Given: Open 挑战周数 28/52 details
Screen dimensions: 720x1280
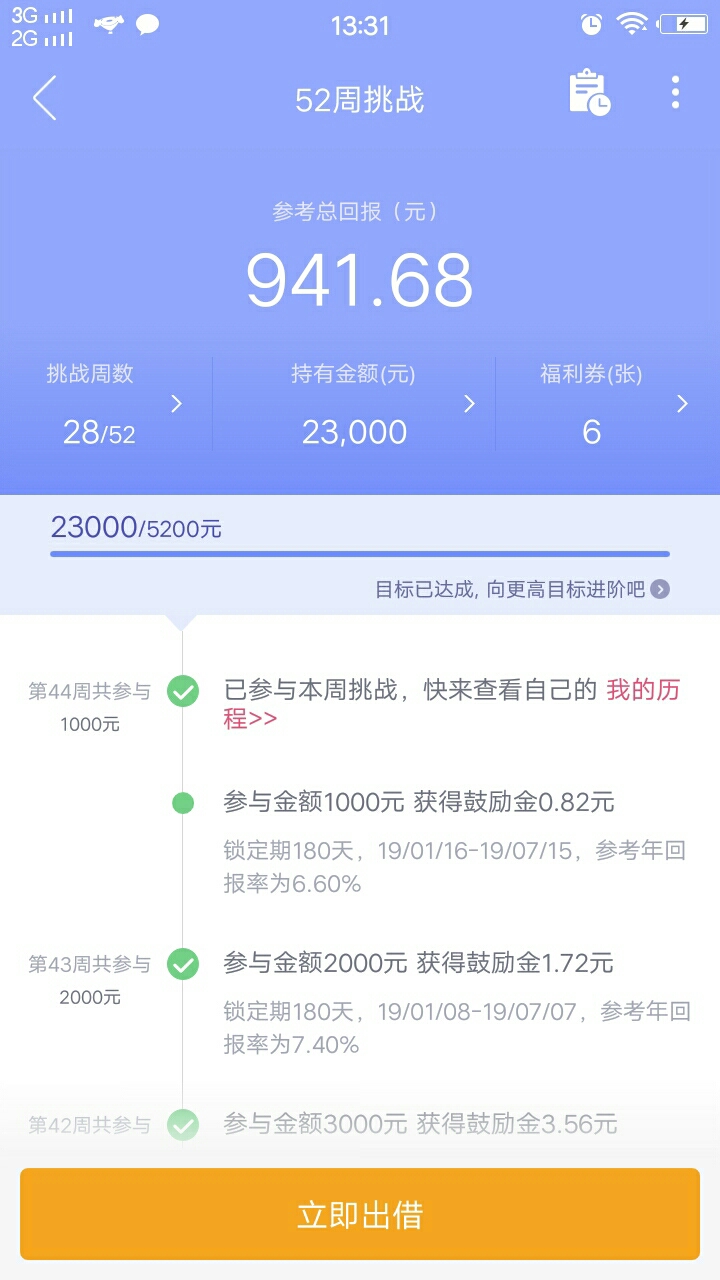Looking at the screenshot, I should [106, 404].
